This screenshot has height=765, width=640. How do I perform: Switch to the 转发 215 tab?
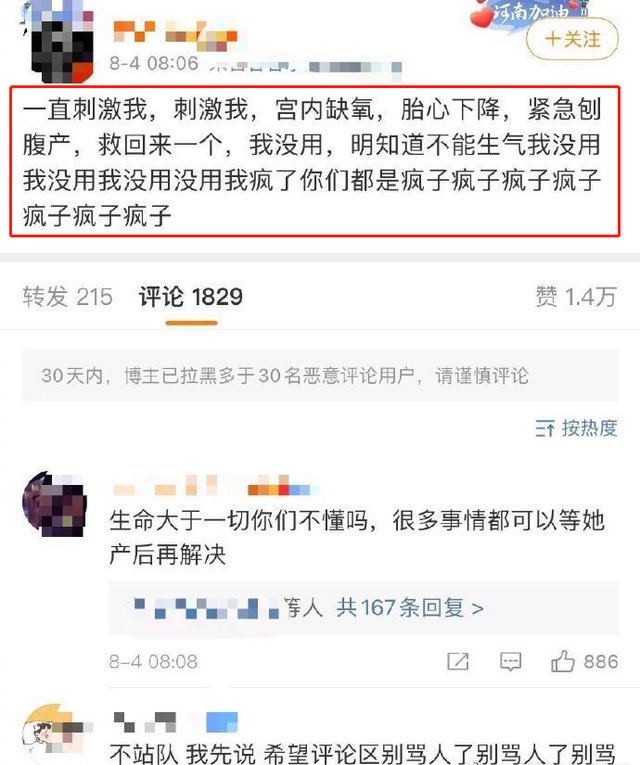tap(67, 297)
